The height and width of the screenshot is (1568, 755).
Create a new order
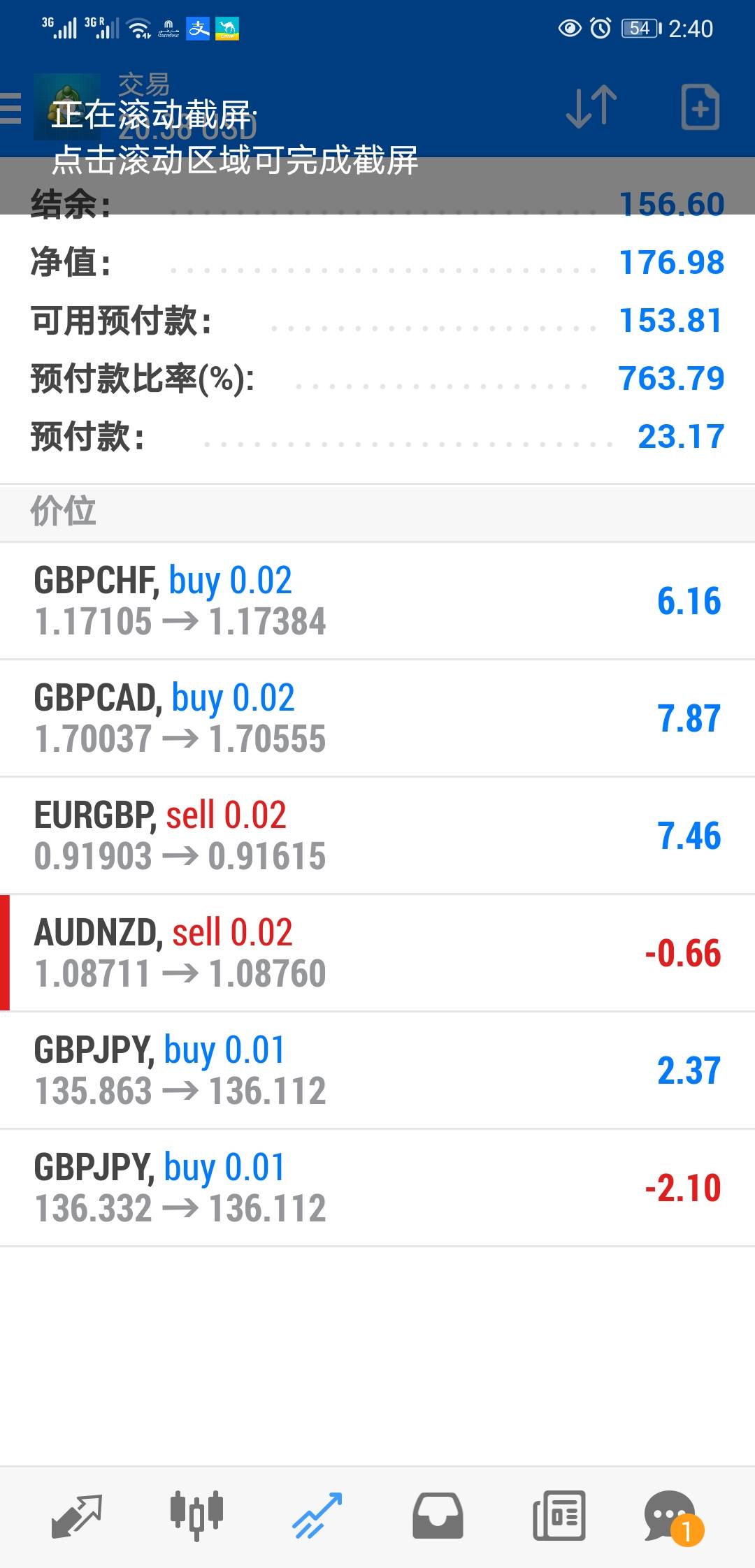click(x=700, y=107)
